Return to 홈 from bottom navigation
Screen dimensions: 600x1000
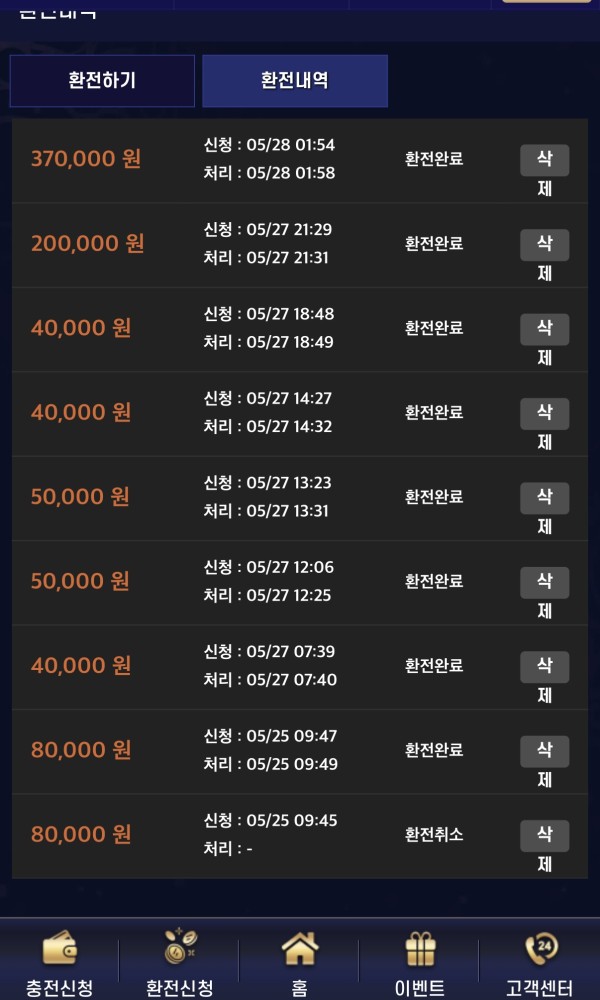click(300, 962)
